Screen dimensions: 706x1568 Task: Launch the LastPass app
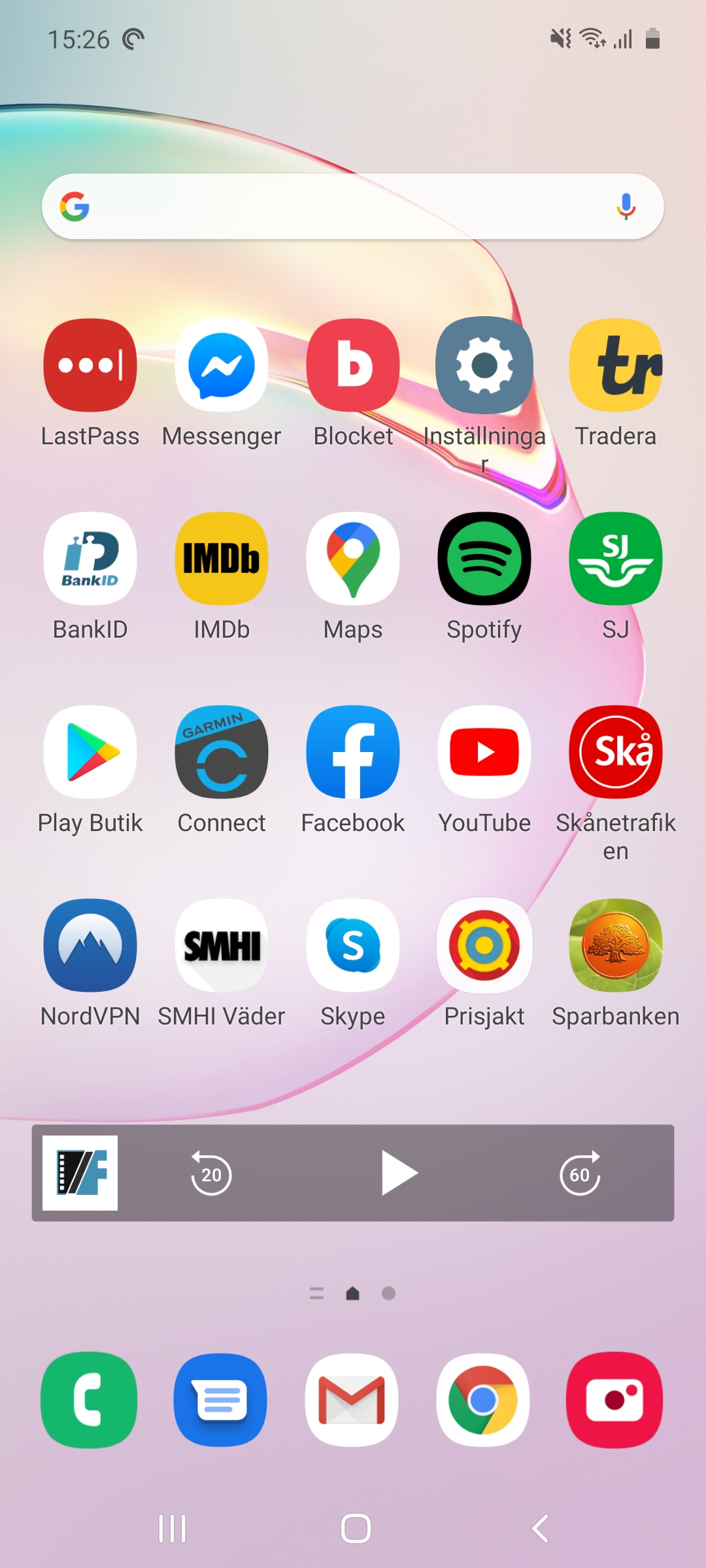(x=90, y=365)
